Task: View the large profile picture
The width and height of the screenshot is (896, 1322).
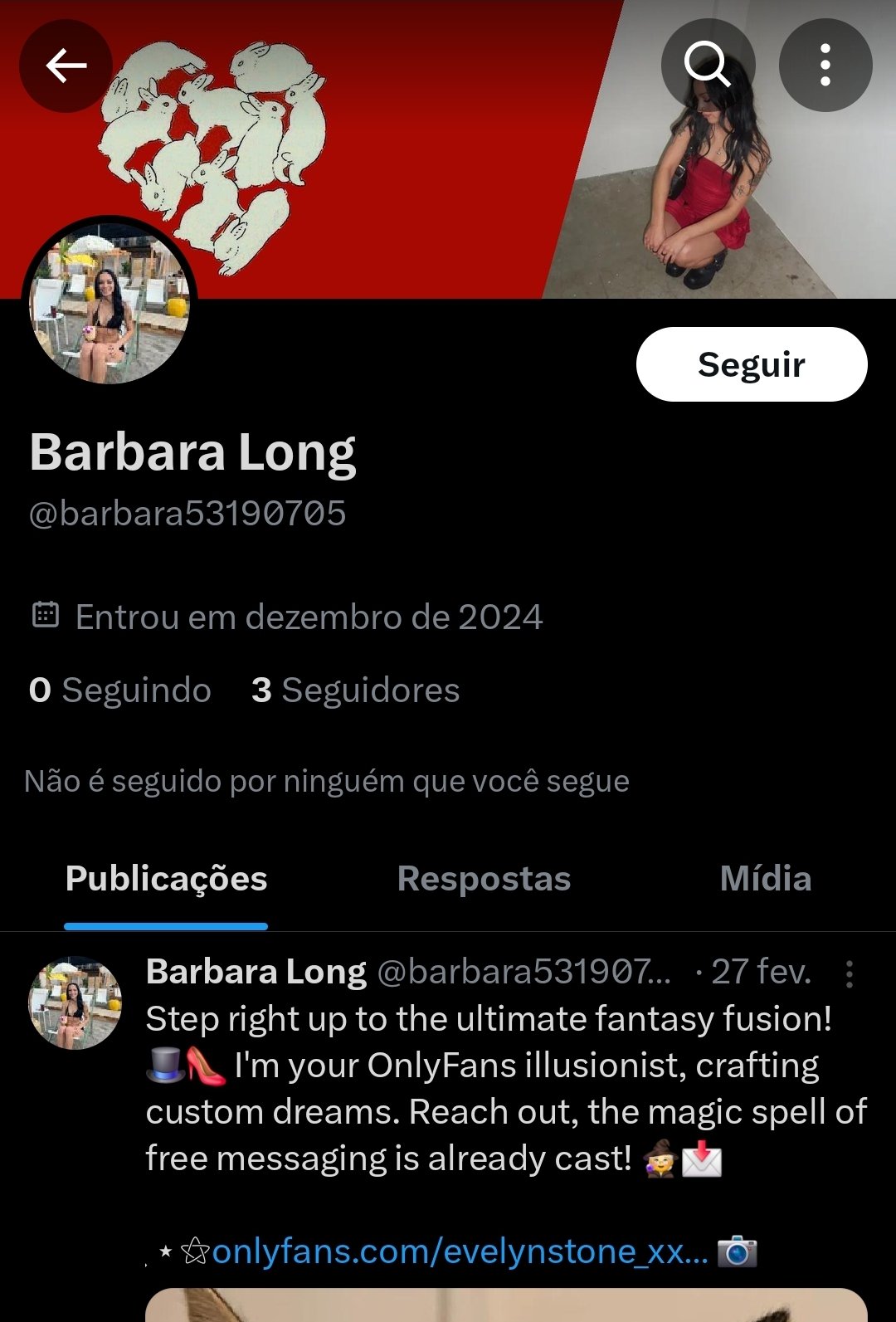Action: tap(110, 305)
